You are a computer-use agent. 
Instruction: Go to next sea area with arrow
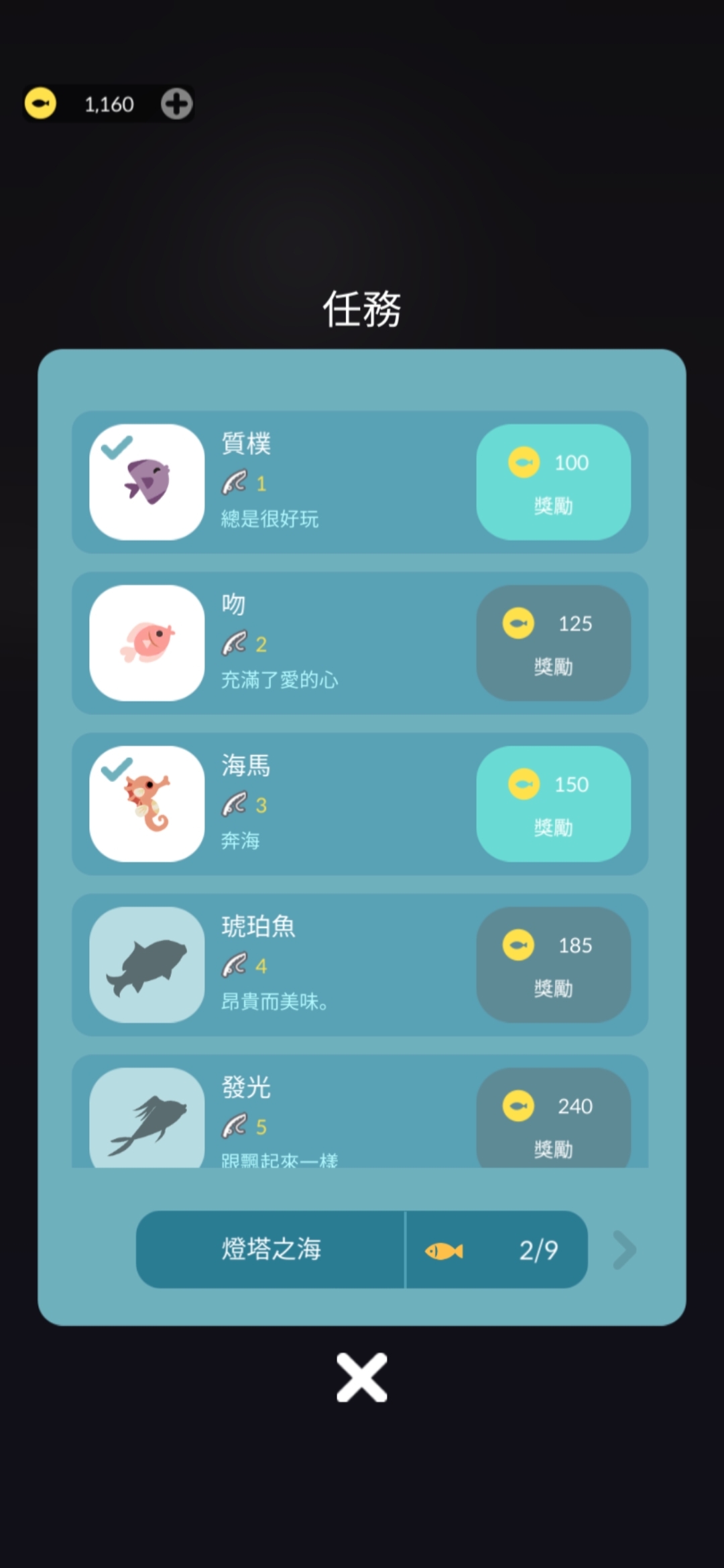(x=624, y=1250)
